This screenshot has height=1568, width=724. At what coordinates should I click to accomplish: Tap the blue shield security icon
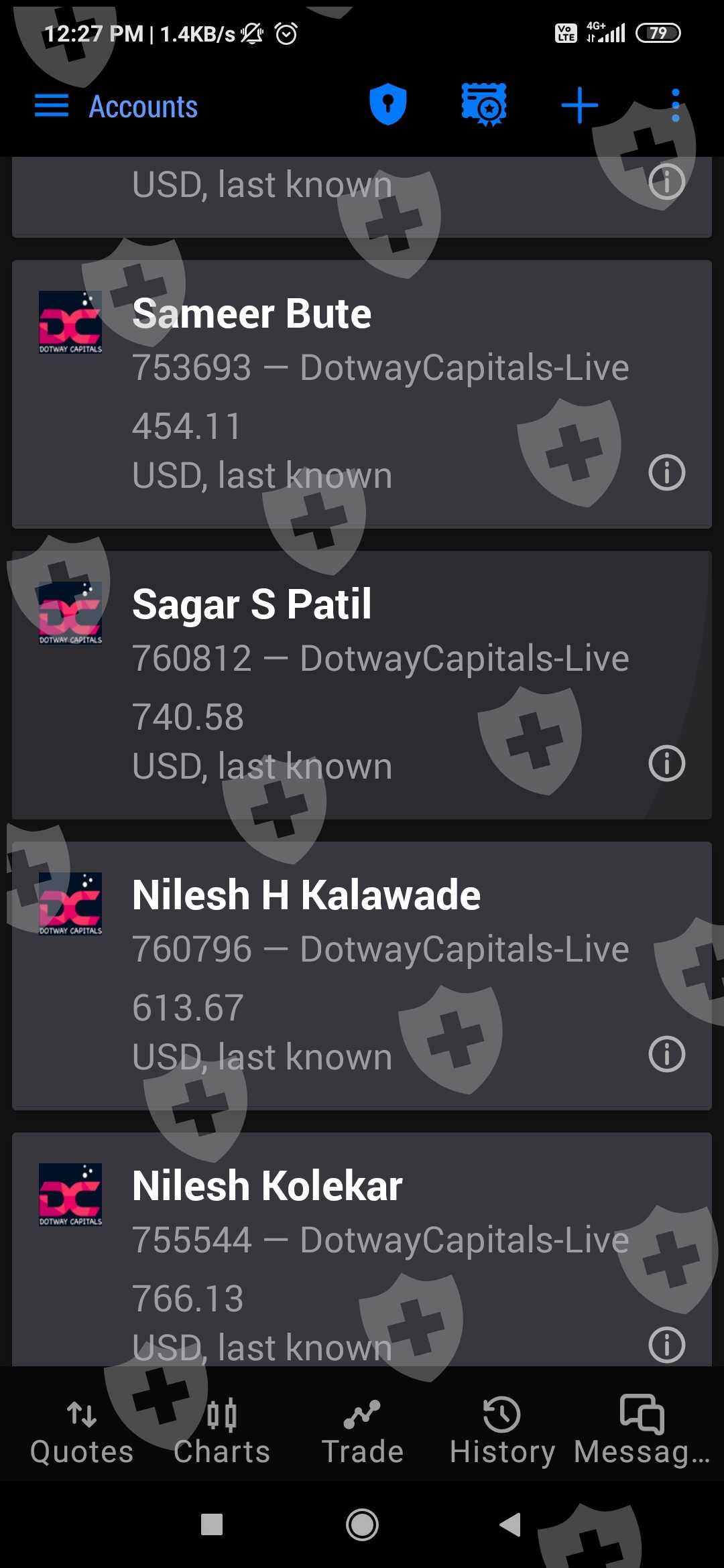[387, 105]
